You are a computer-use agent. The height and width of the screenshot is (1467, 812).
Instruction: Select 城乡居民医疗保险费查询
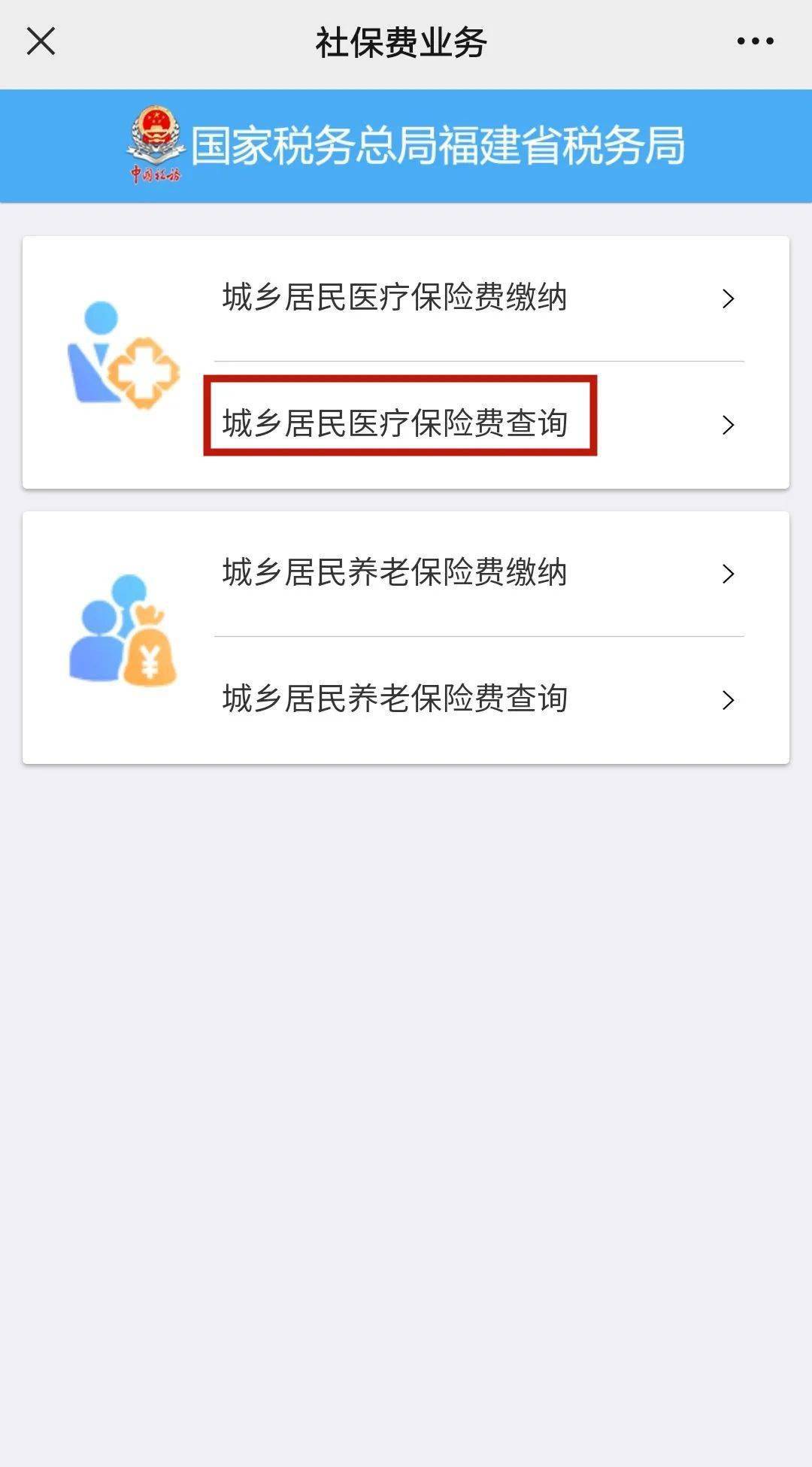(x=478, y=423)
